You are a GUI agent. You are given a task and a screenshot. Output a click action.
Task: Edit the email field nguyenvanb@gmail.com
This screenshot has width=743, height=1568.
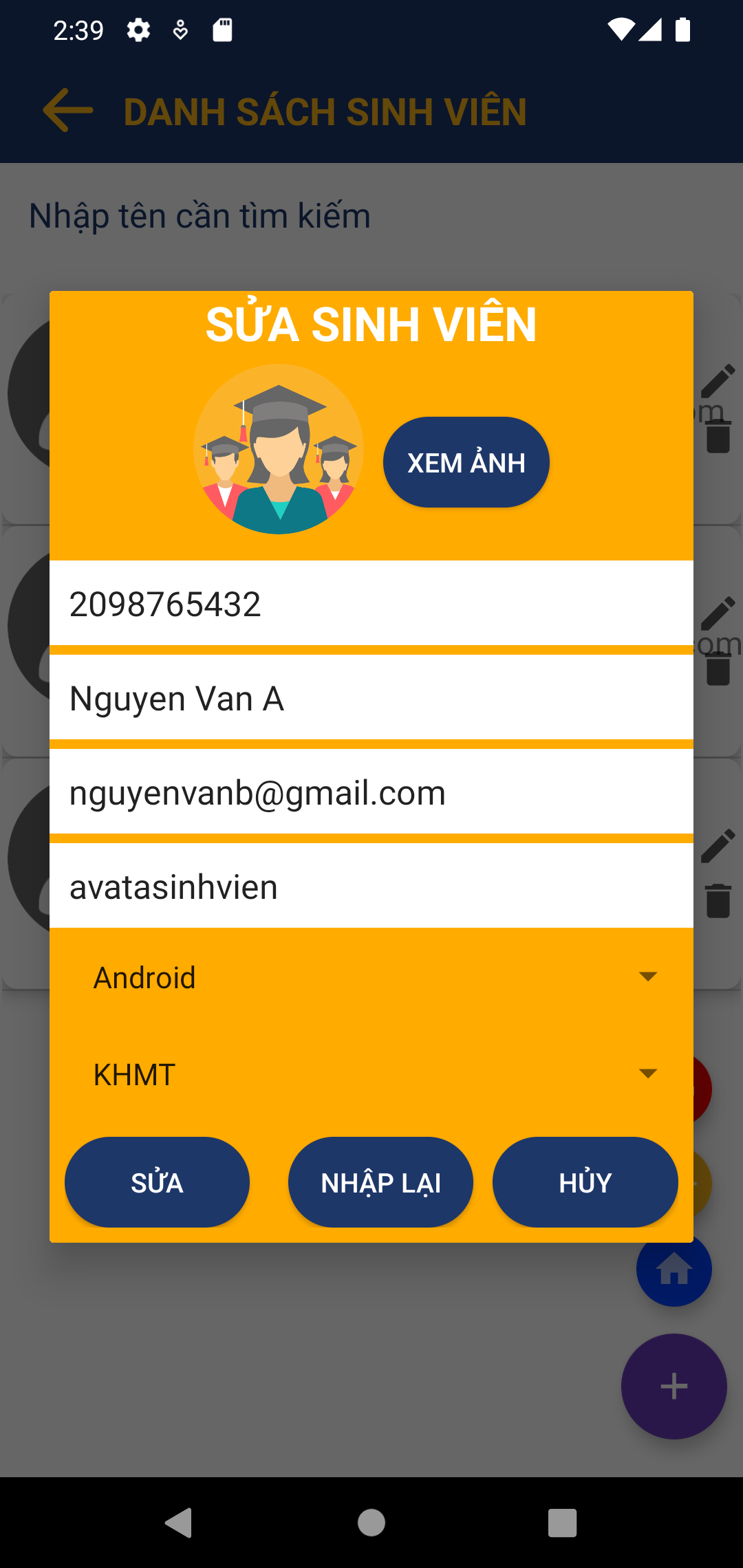point(371,792)
